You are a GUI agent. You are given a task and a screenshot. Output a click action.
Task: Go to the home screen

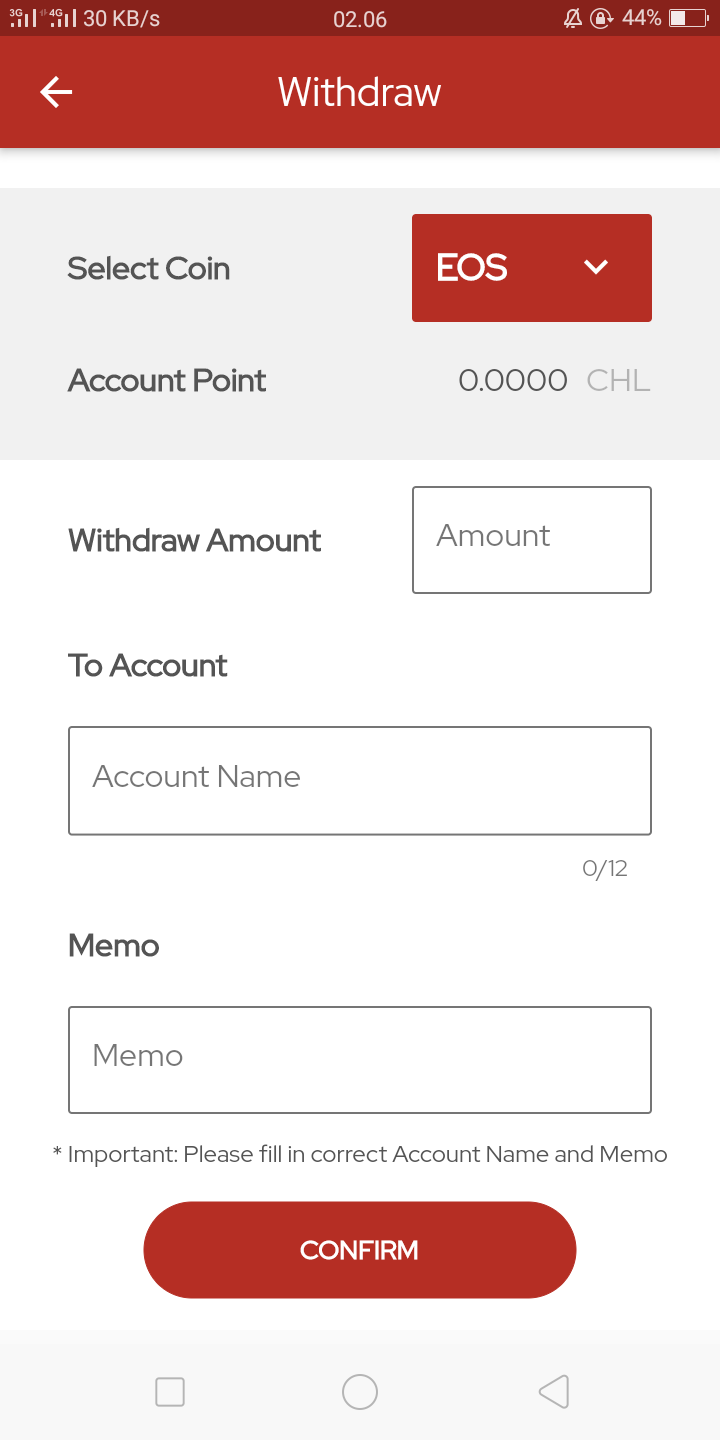point(359,1391)
